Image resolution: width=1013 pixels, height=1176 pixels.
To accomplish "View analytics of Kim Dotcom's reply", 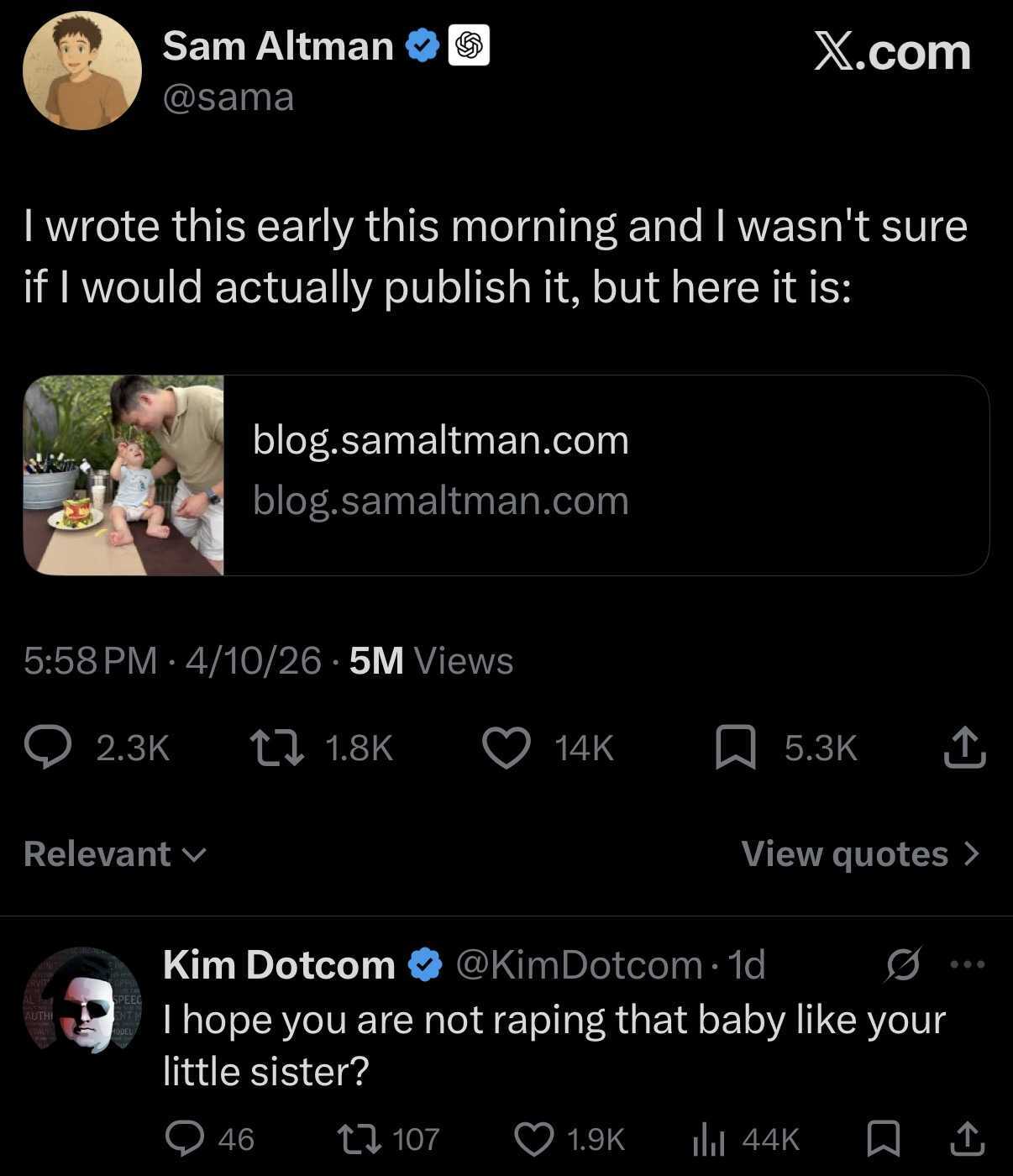I will click(709, 1139).
